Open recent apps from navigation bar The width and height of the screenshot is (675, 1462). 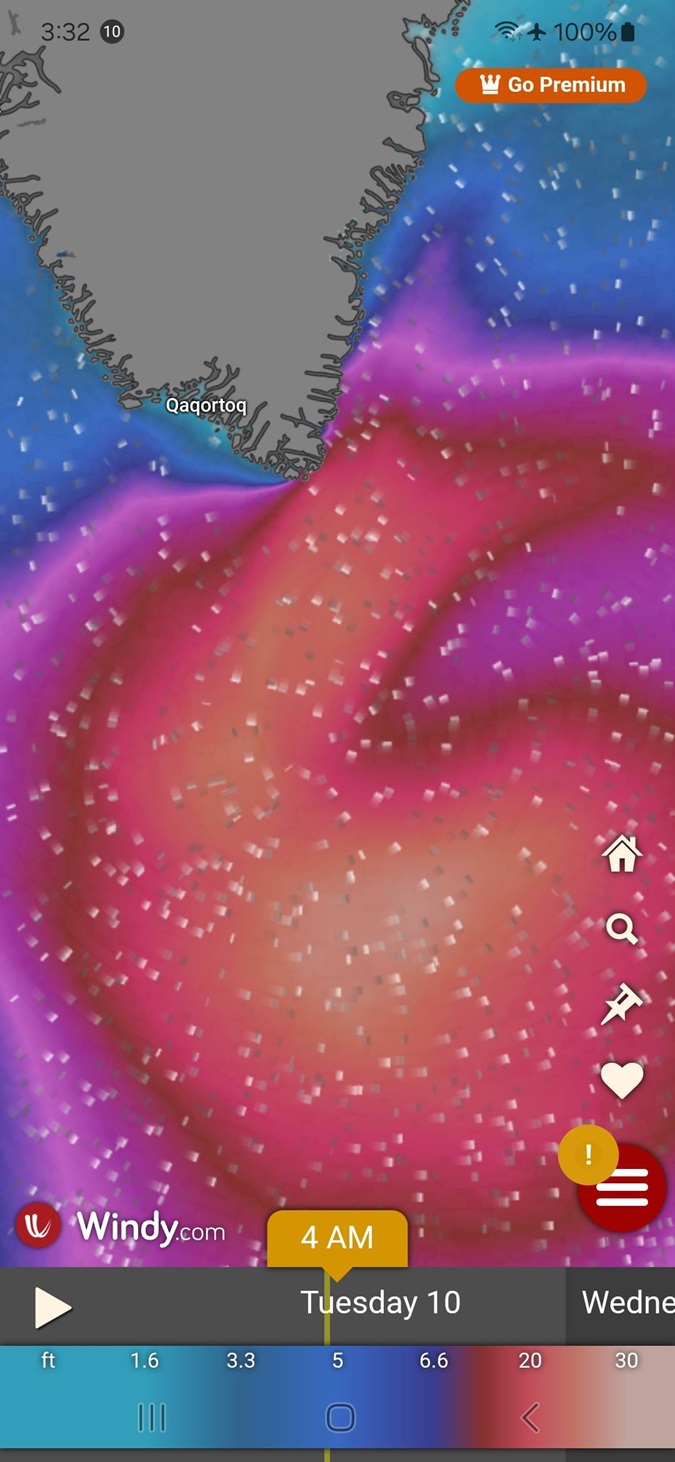(x=151, y=1417)
